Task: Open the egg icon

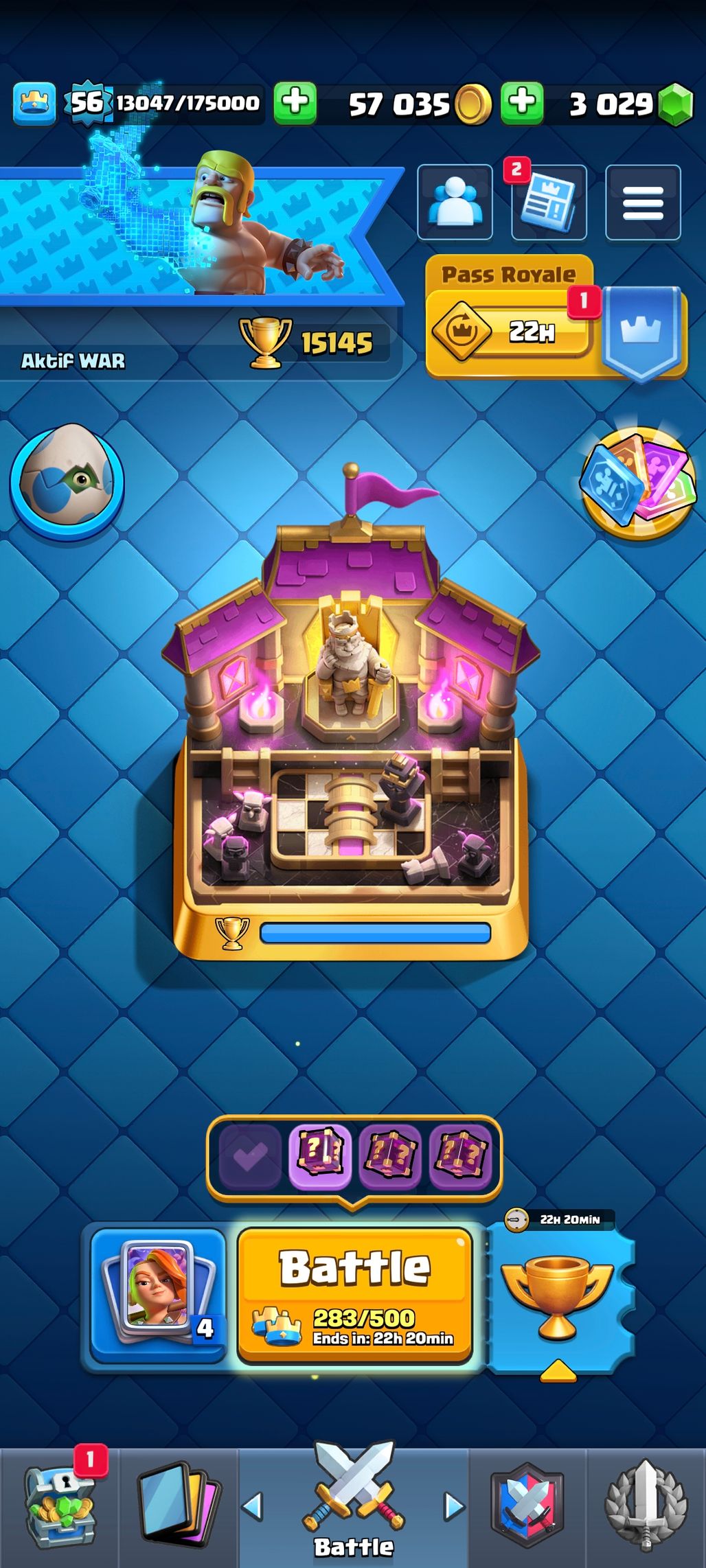Action: (67, 480)
